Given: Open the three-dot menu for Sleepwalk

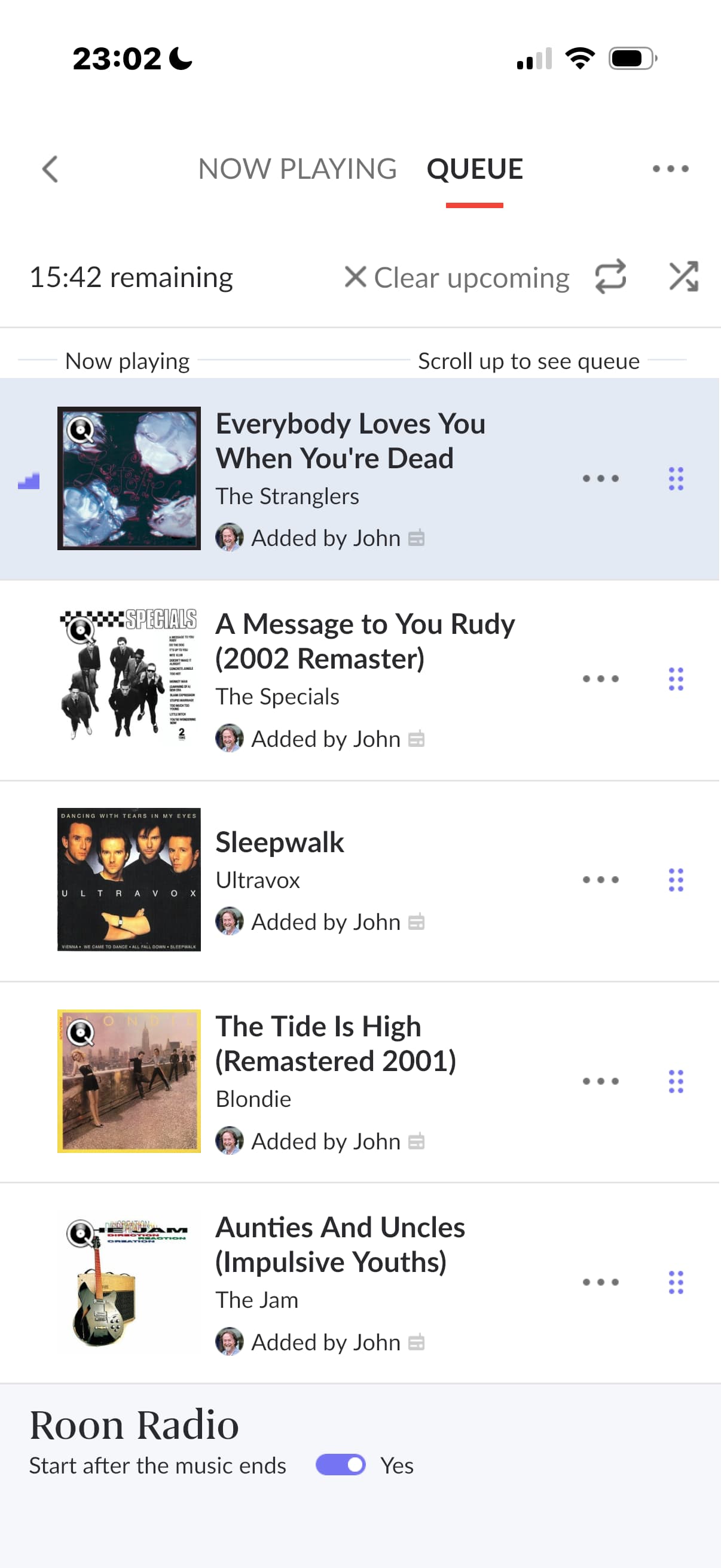Looking at the screenshot, I should (x=600, y=880).
